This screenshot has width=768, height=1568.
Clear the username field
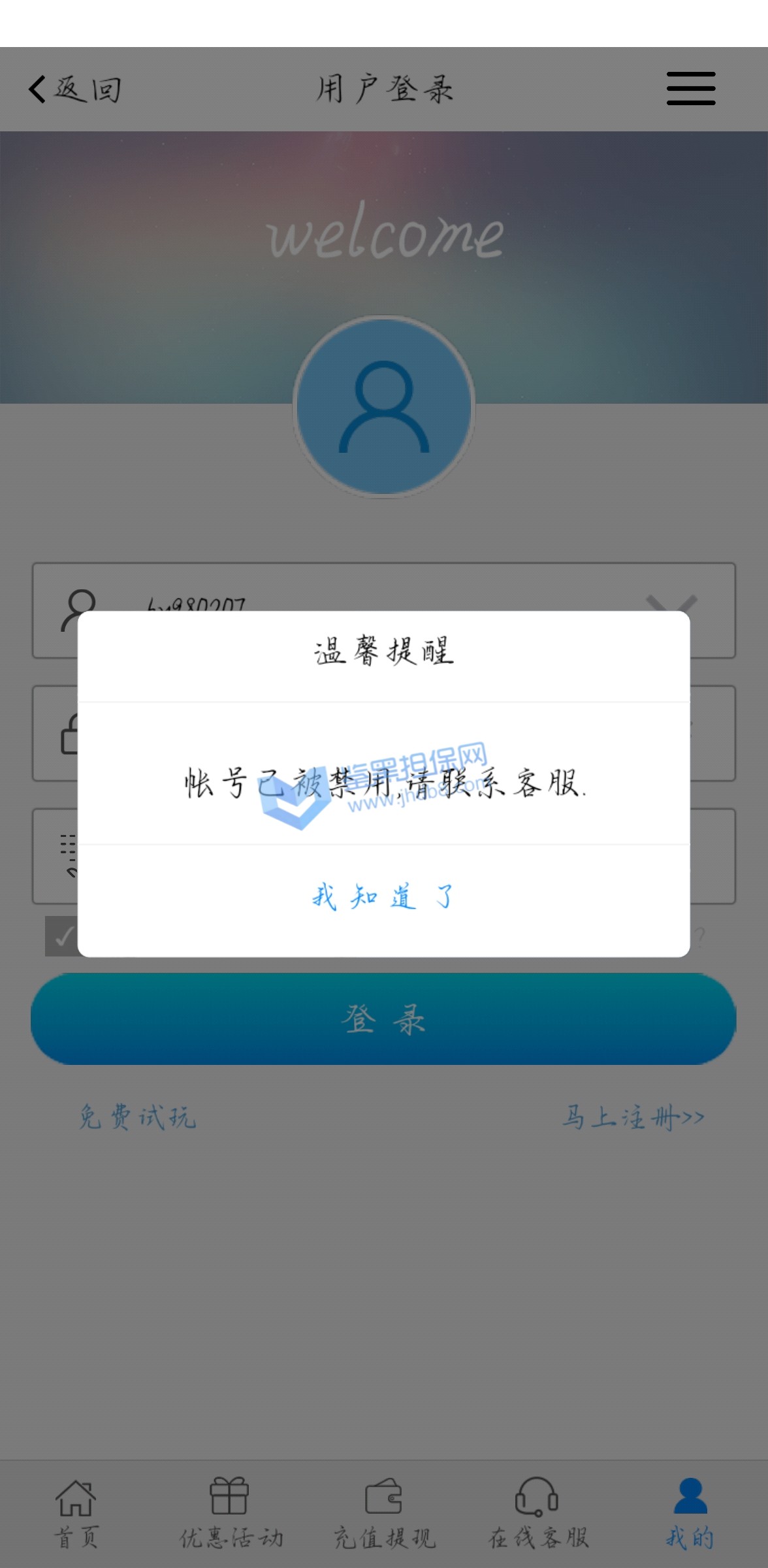[x=671, y=604]
